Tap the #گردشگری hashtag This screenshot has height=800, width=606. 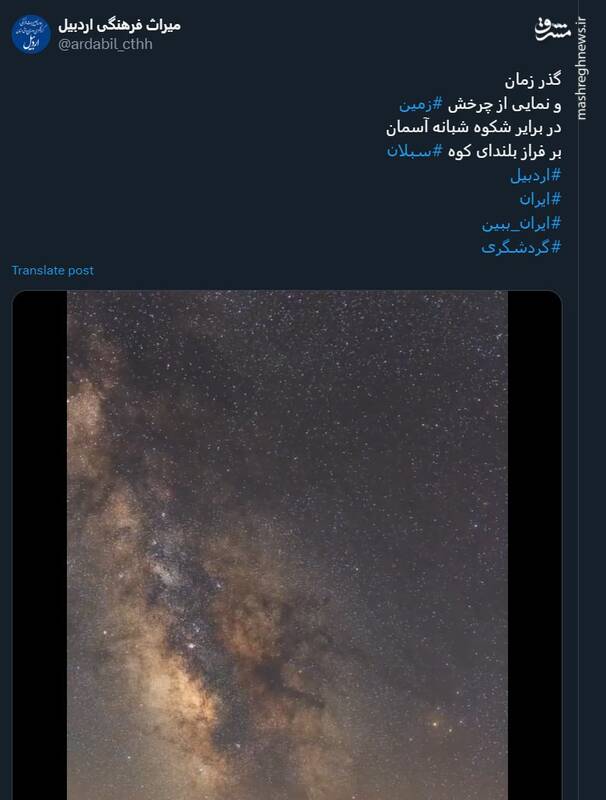522,246
